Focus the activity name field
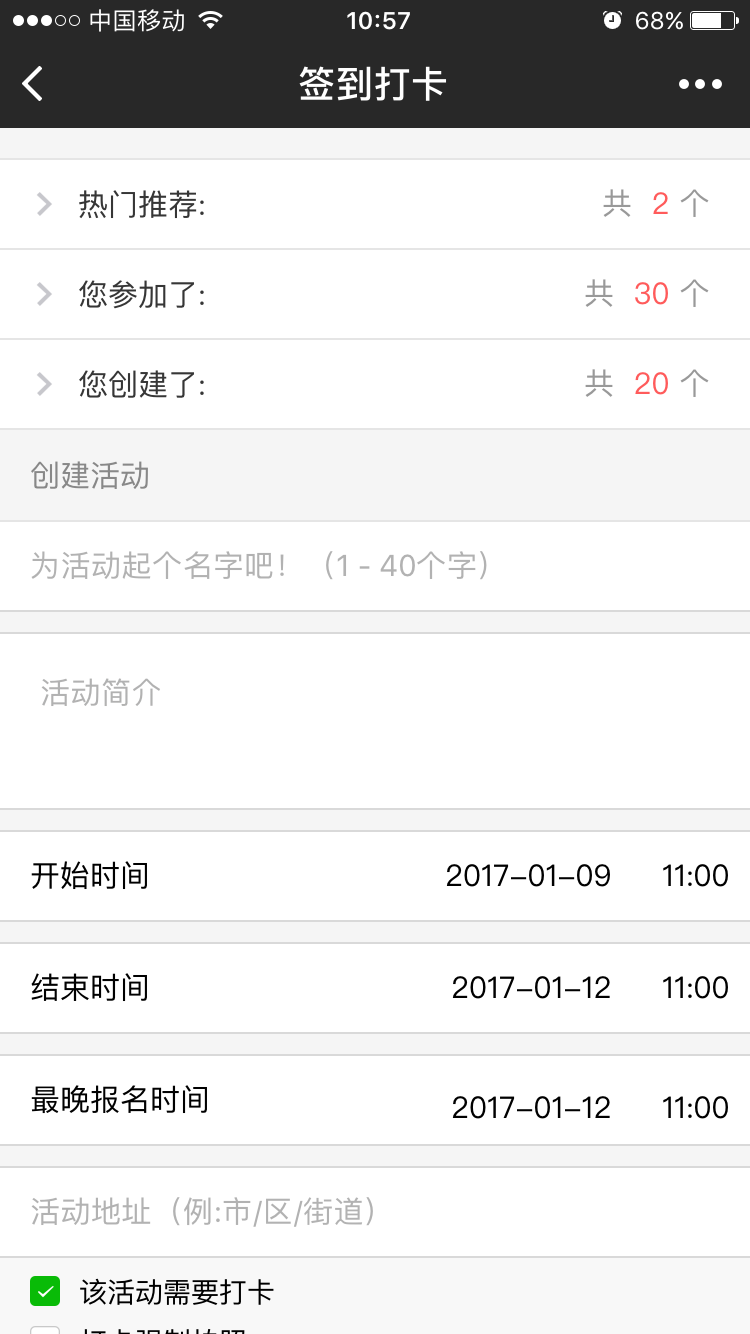This screenshot has height=1334, width=750. (x=375, y=566)
